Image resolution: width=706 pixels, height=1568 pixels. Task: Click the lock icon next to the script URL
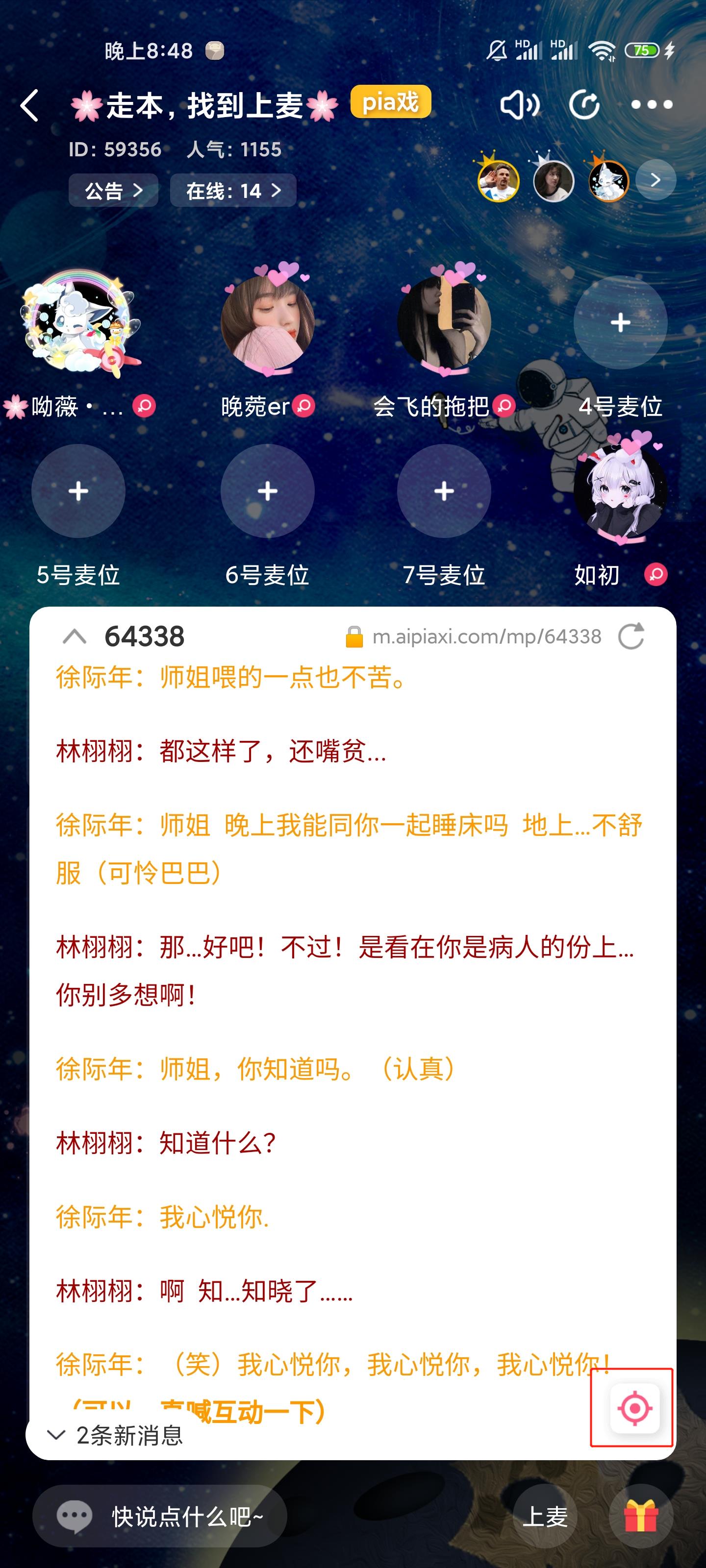[354, 637]
